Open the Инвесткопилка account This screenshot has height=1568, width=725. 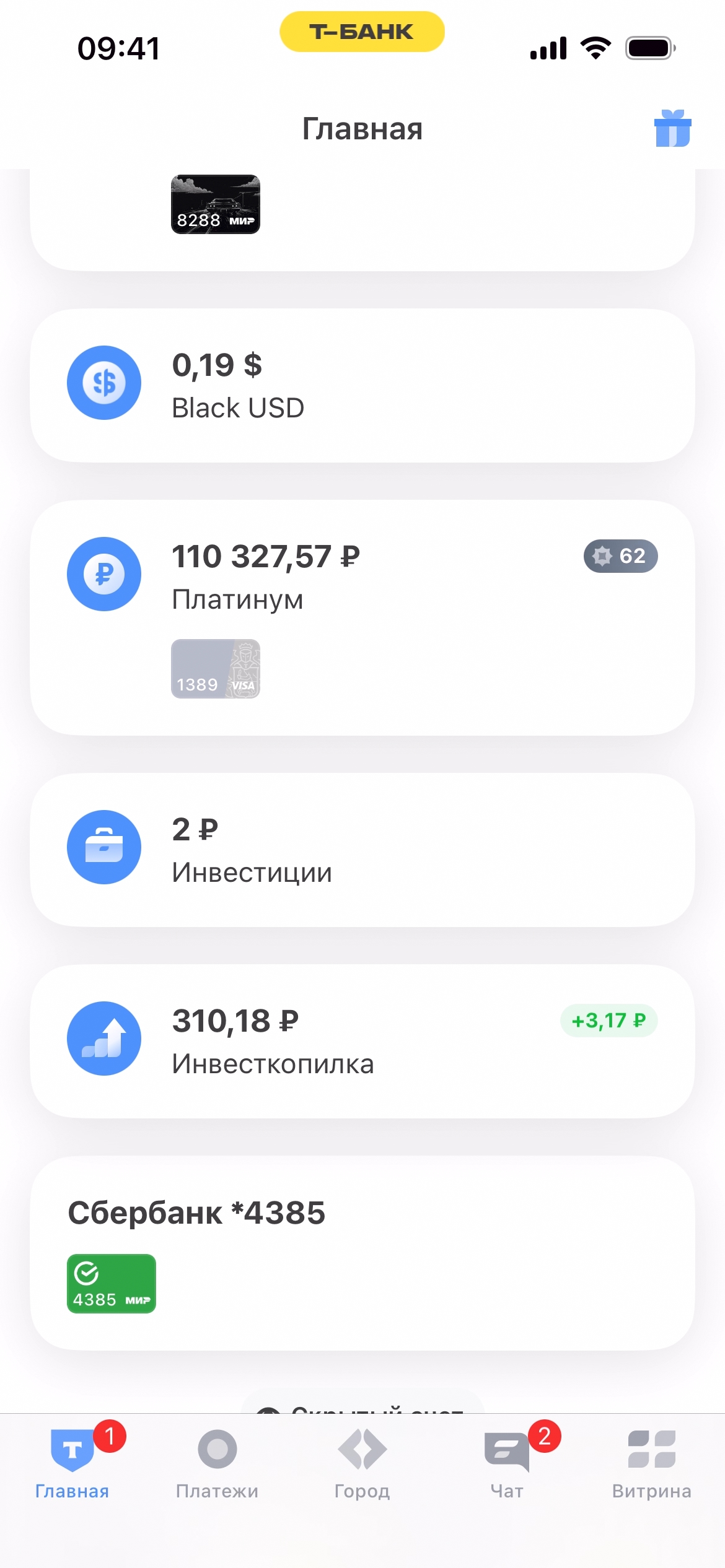tap(362, 1041)
